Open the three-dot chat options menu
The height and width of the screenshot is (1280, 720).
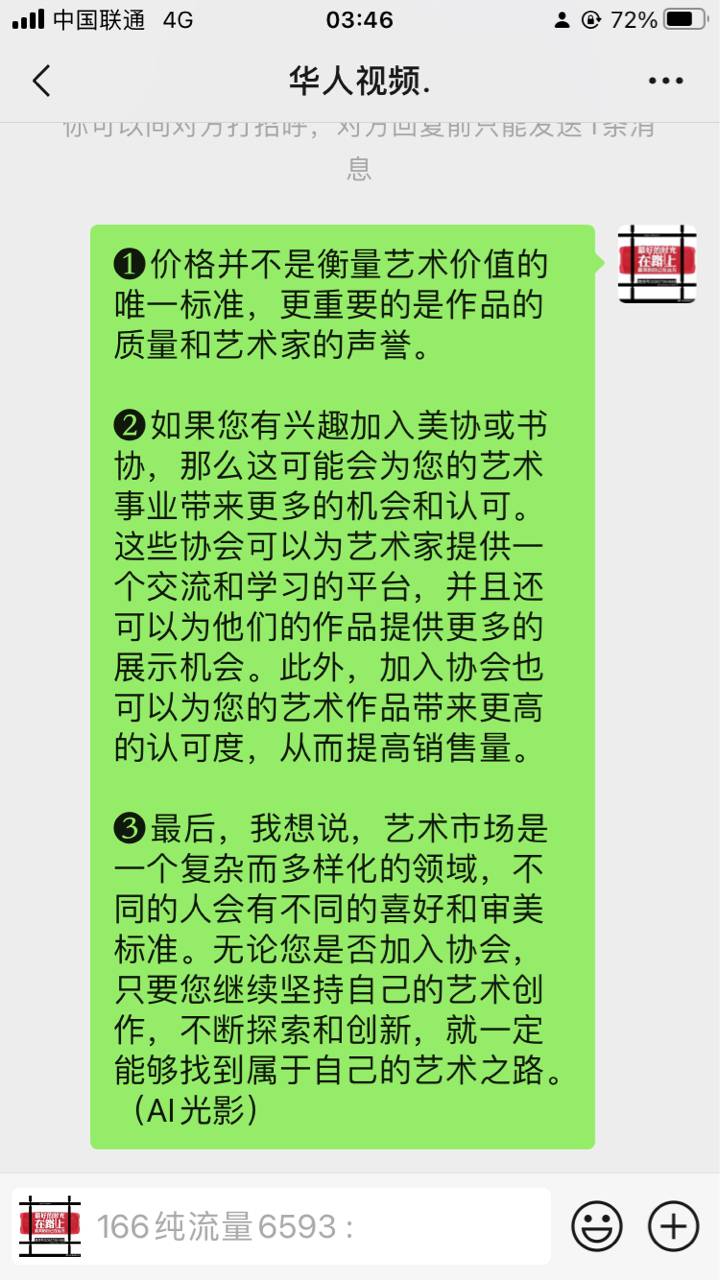[665, 81]
